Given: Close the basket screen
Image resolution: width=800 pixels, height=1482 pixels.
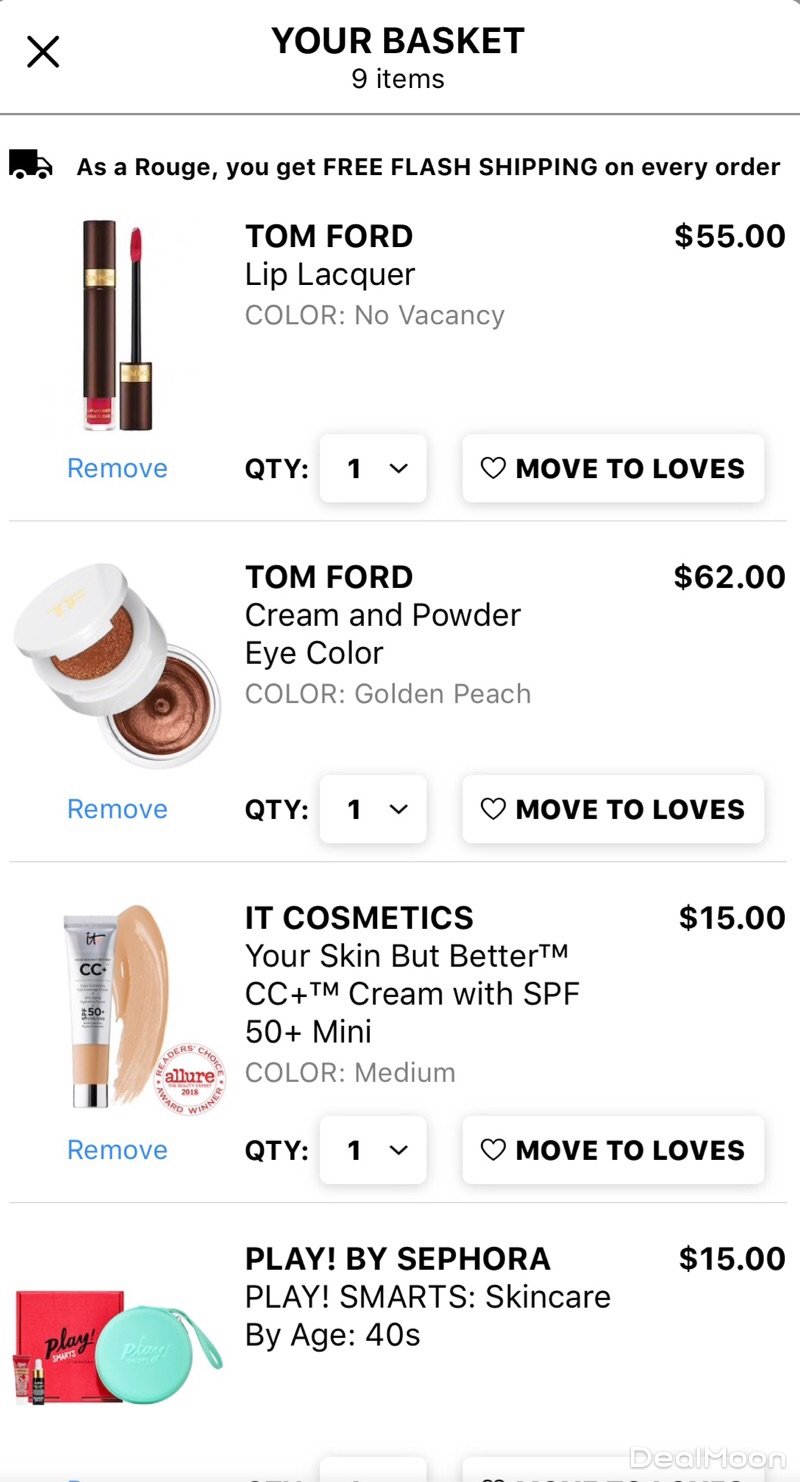Looking at the screenshot, I should [43, 51].
